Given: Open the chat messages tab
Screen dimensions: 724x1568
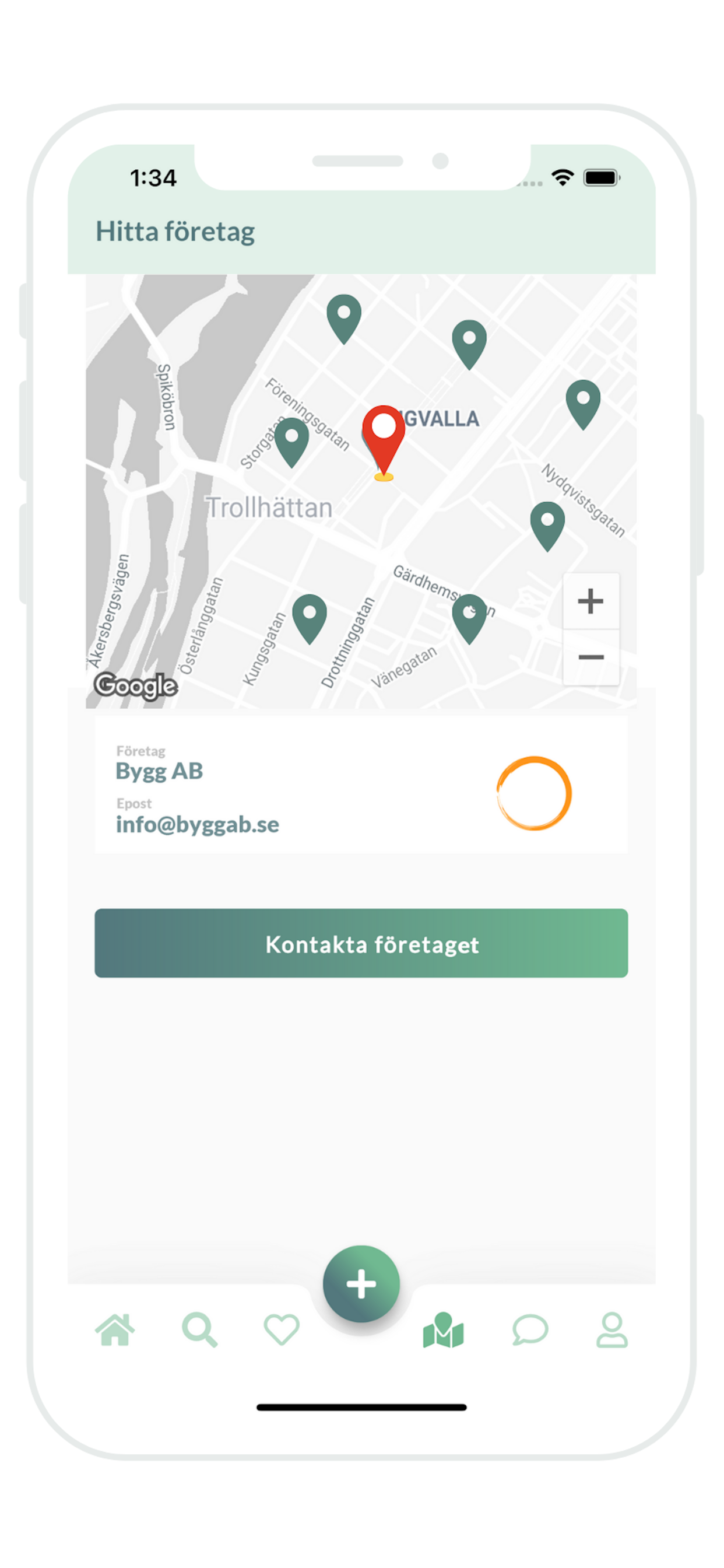Looking at the screenshot, I should (x=530, y=1330).
